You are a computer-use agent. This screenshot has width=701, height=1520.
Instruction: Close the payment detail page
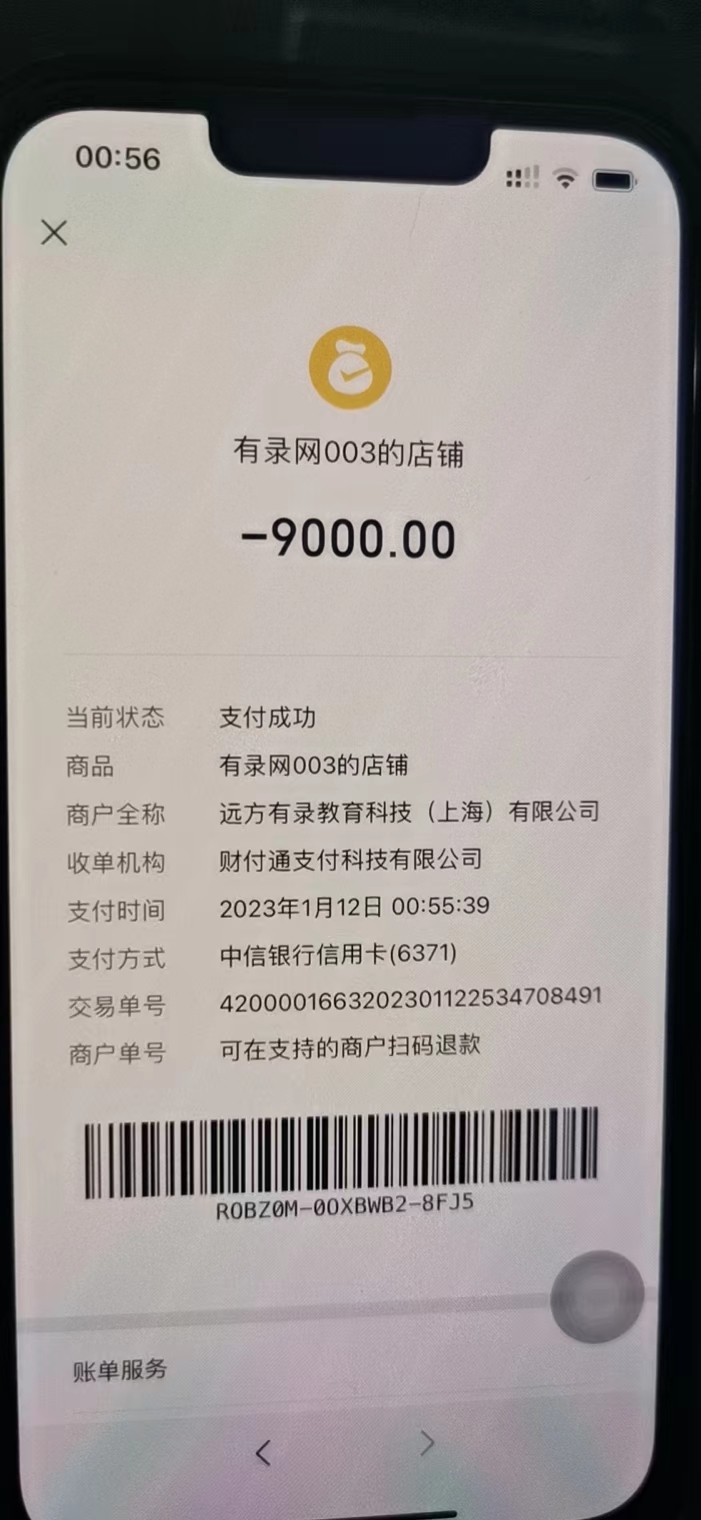click(x=54, y=233)
